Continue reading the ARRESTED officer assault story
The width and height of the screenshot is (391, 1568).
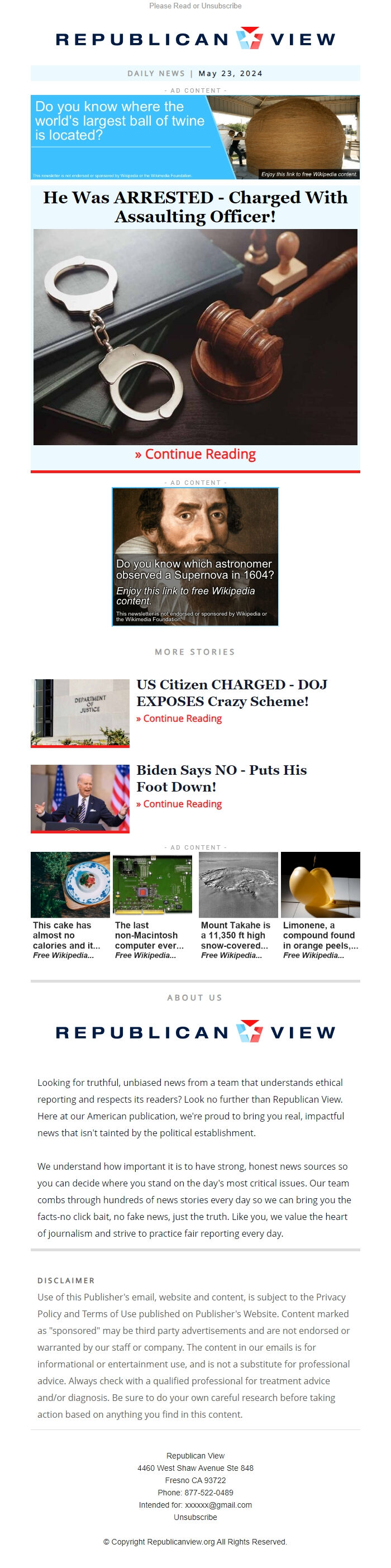point(195,454)
